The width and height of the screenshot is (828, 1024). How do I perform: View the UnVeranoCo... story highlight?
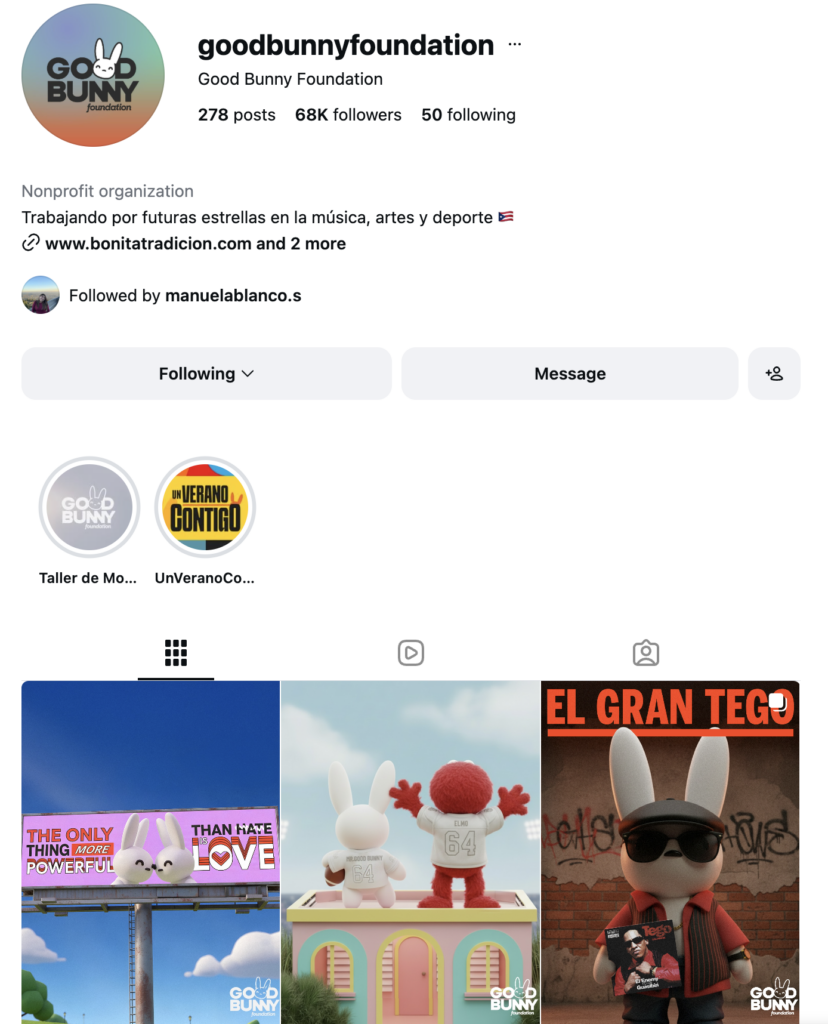(205, 508)
